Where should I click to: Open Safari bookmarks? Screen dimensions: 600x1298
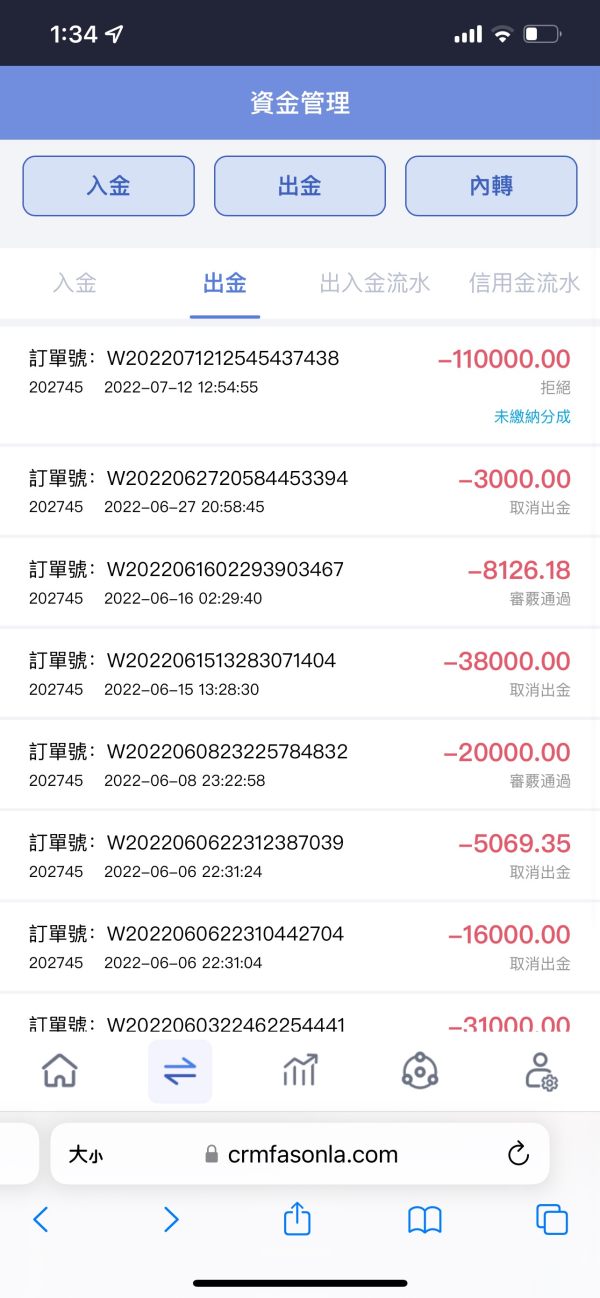(x=425, y=1219)
